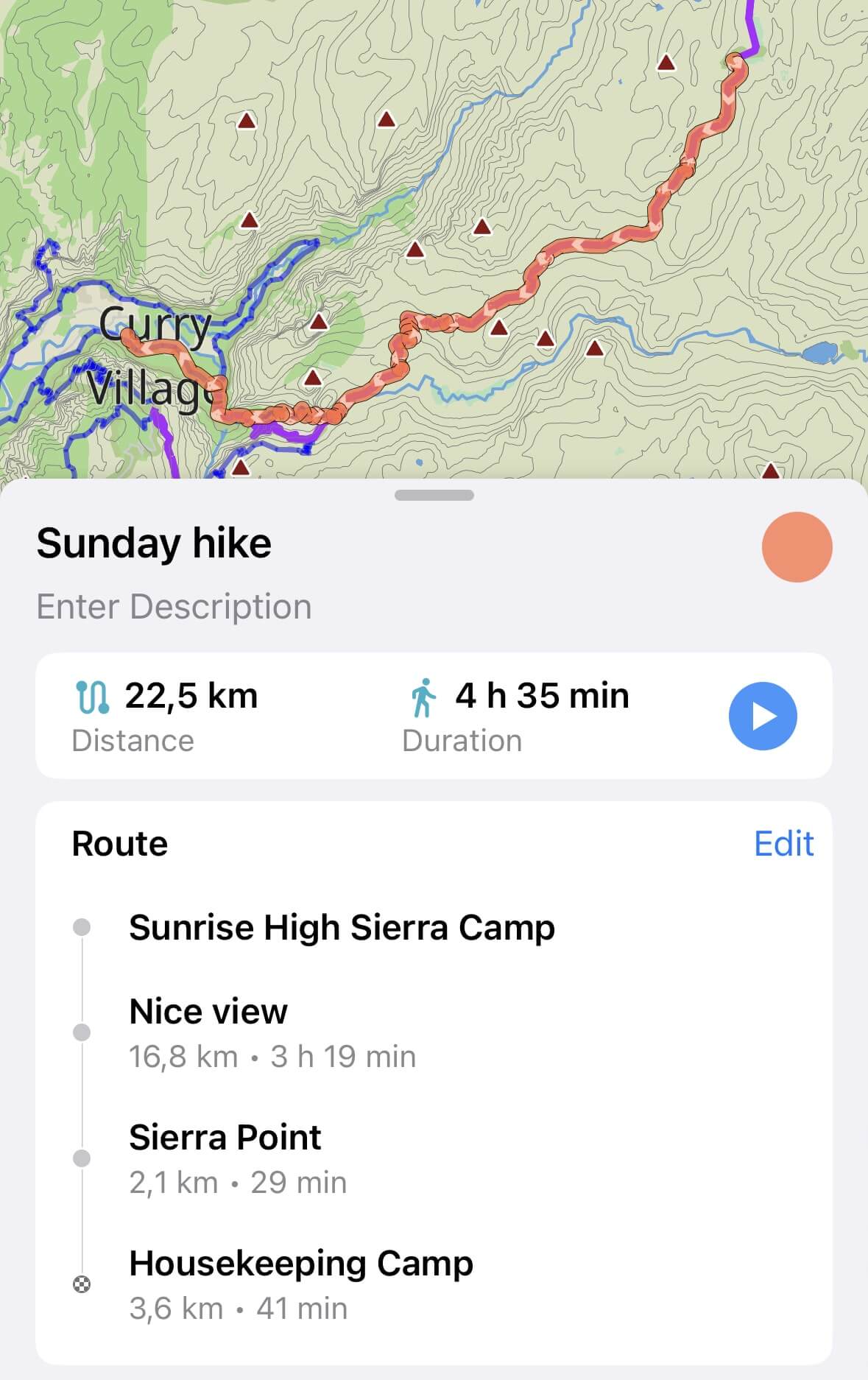Open the route color picker circle
Screen dimensions: 868x1380
[797, 546]
